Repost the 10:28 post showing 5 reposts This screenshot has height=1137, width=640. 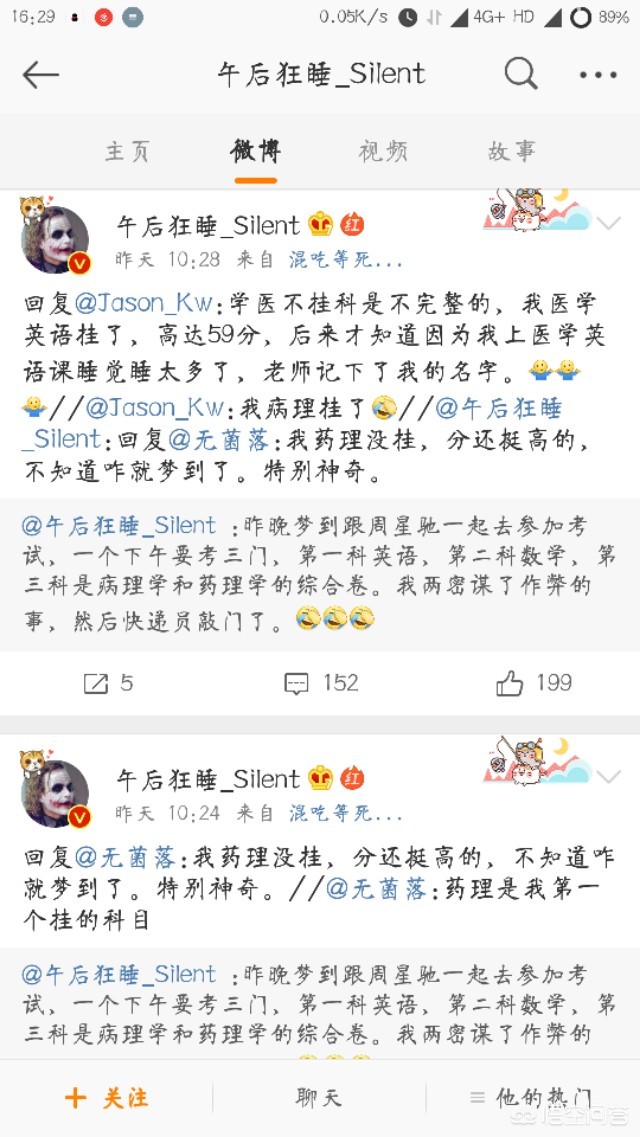click(108, 683)
